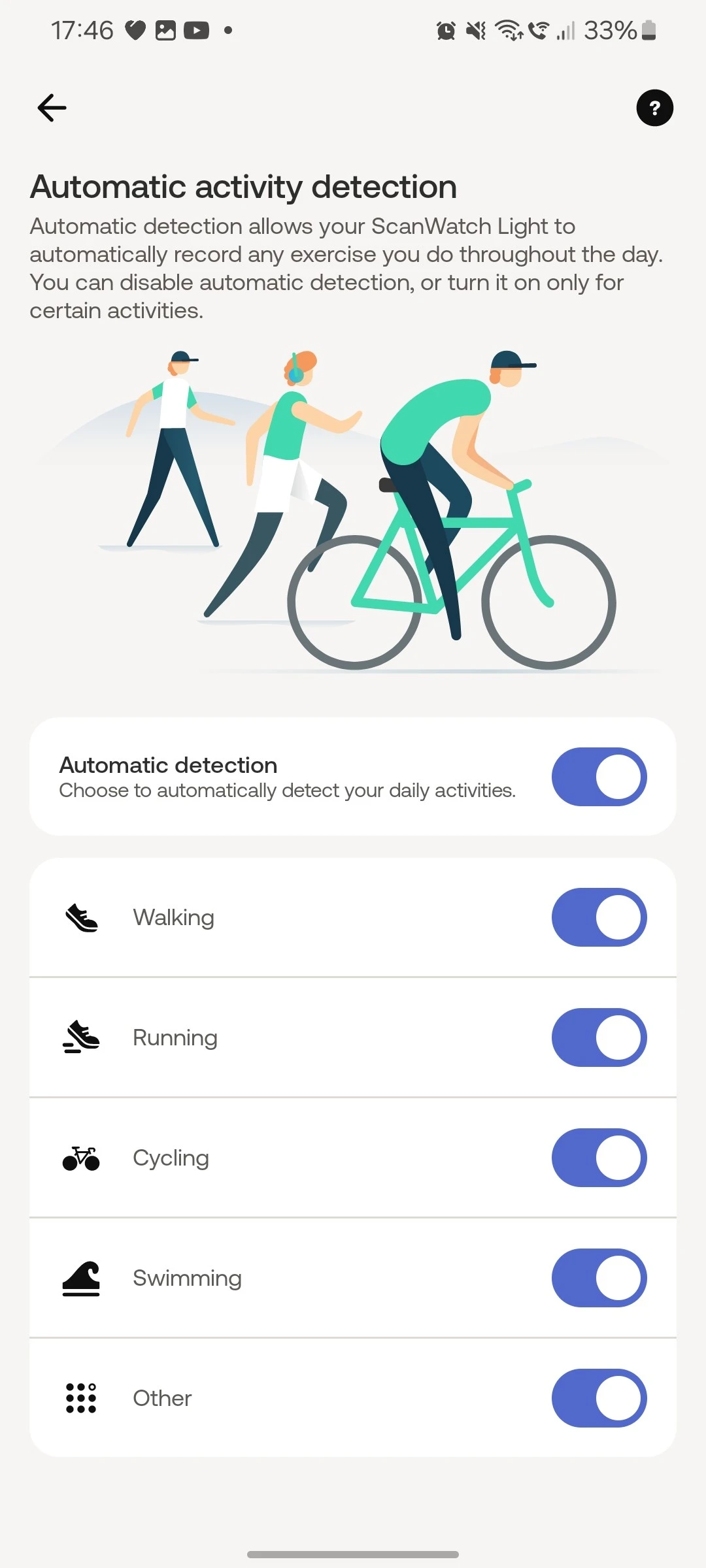Toggle Cycling automatic detection
Screen dimensions: 706x1568
click(x=599, y=1158)
